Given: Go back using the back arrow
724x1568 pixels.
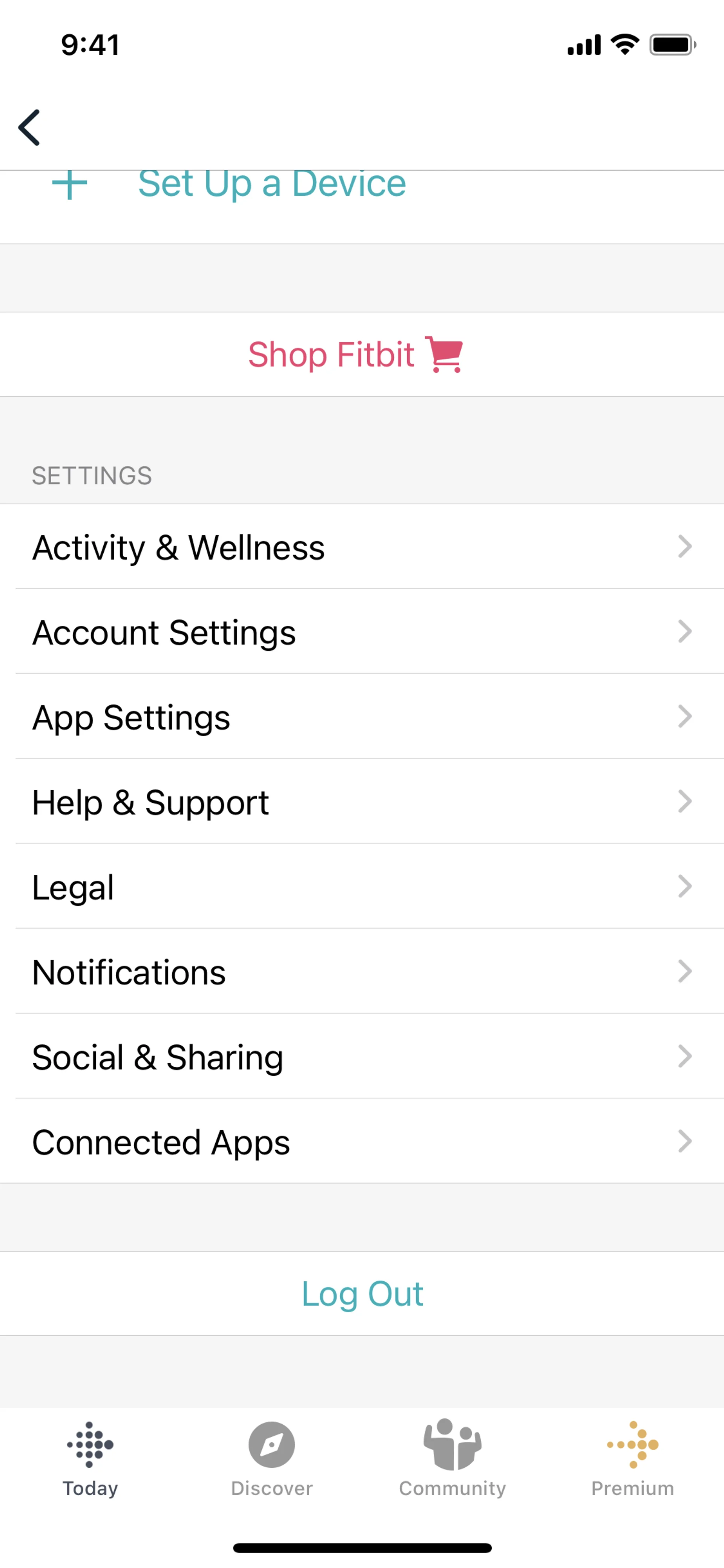Looking at the screenshot, I should tap(29, 128).
